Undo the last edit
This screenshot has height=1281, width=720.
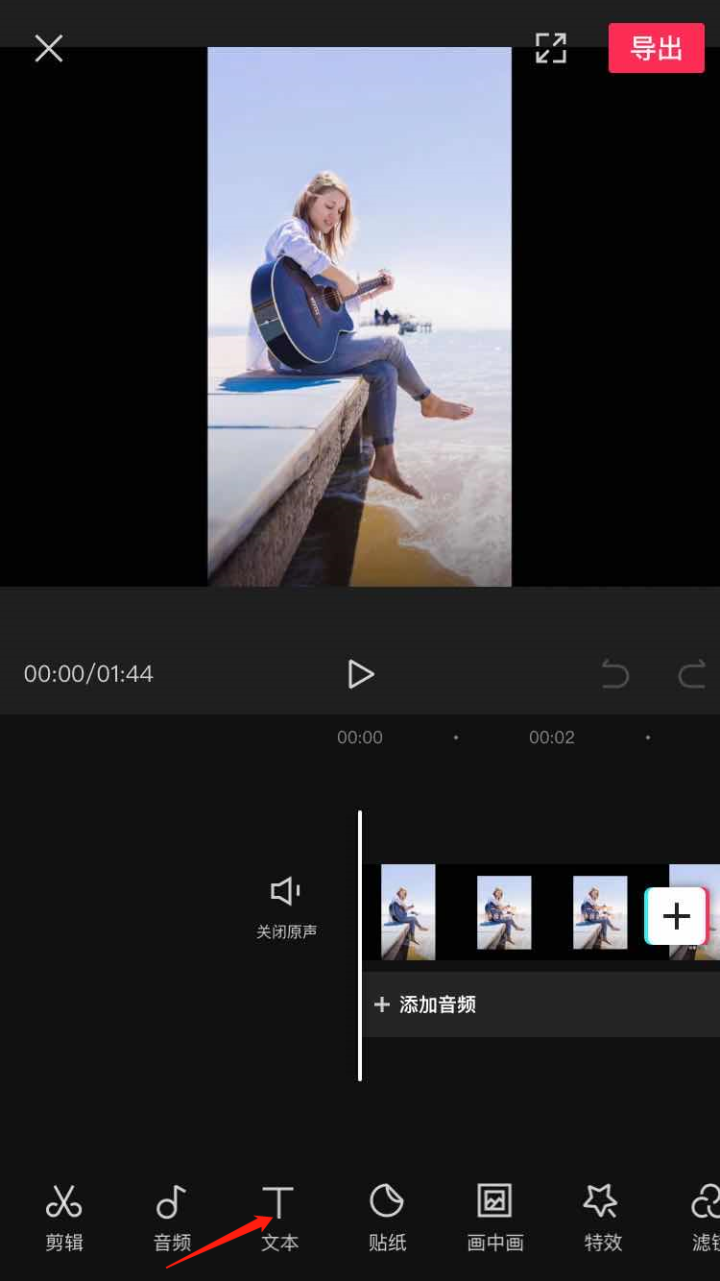[x=615, y=675]
